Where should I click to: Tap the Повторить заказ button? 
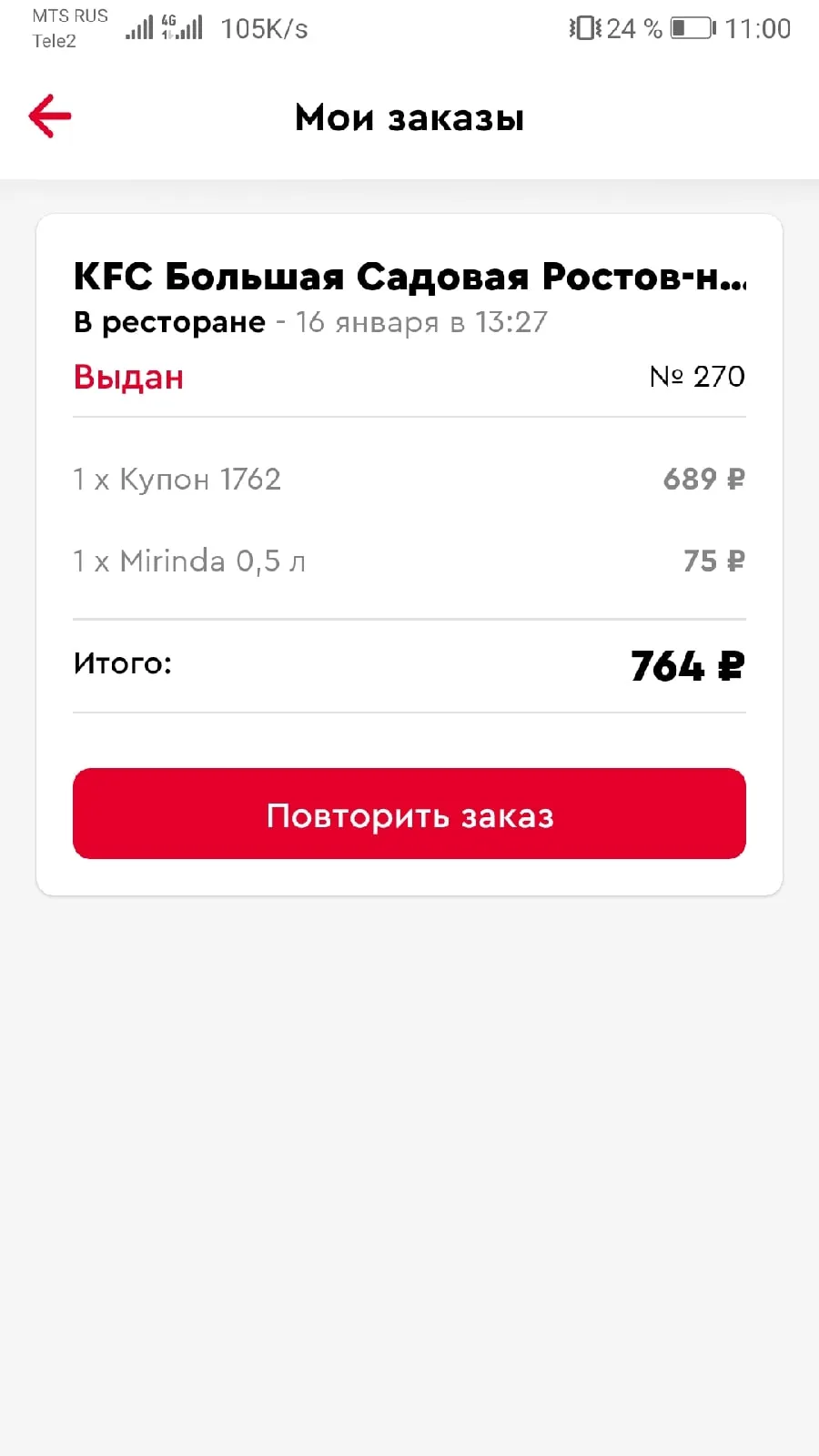coord(409,814)
